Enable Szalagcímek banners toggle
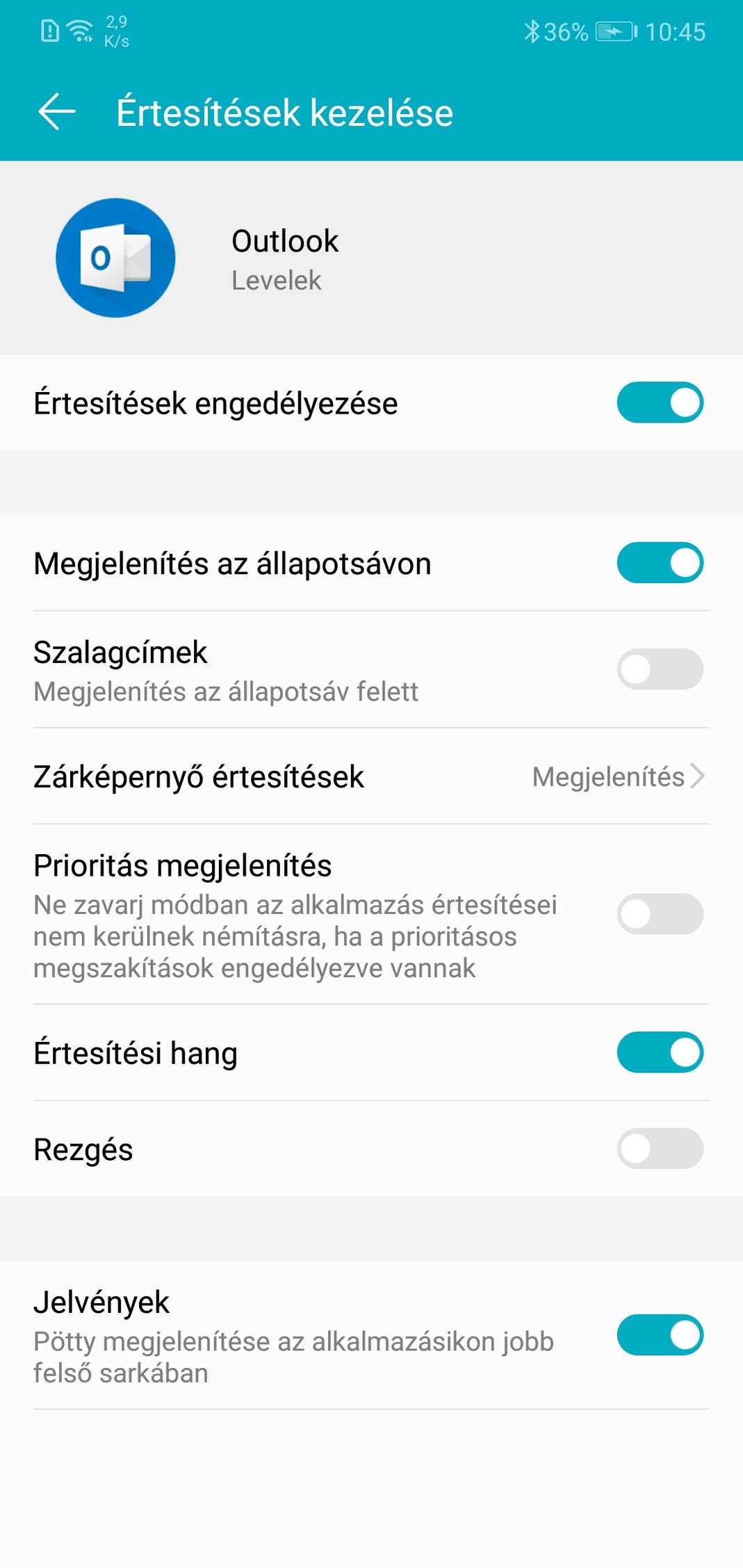This screenshot has height=1568, width=743. coord(660,669)
